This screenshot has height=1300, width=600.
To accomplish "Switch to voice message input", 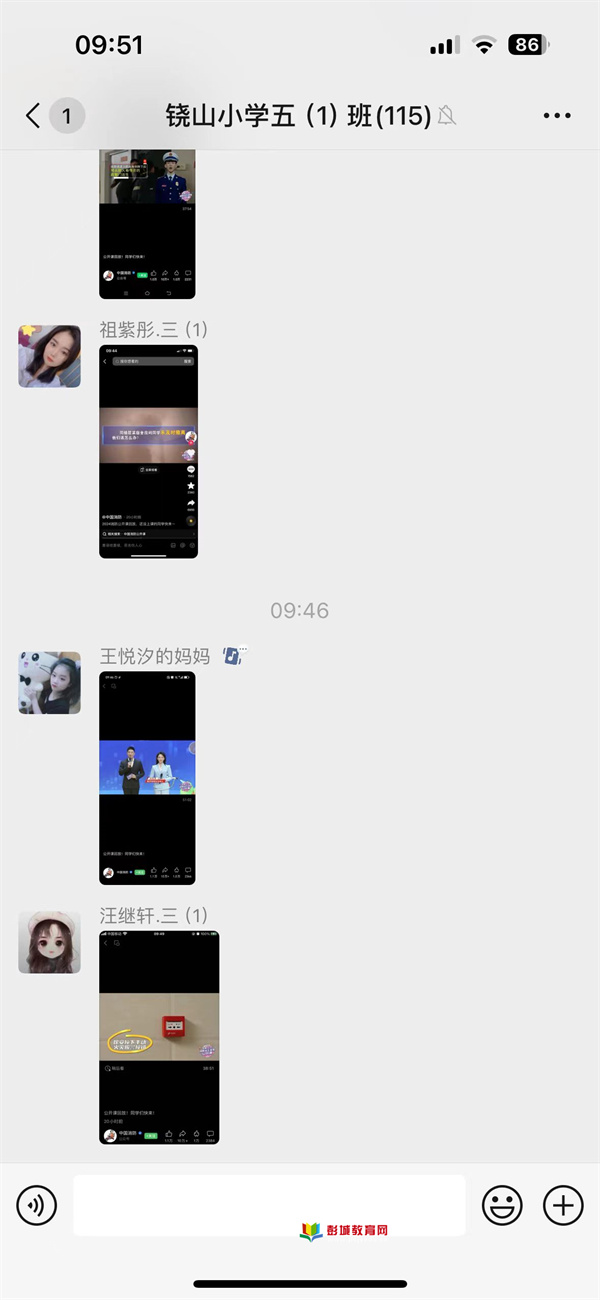I will point(37,1205).
